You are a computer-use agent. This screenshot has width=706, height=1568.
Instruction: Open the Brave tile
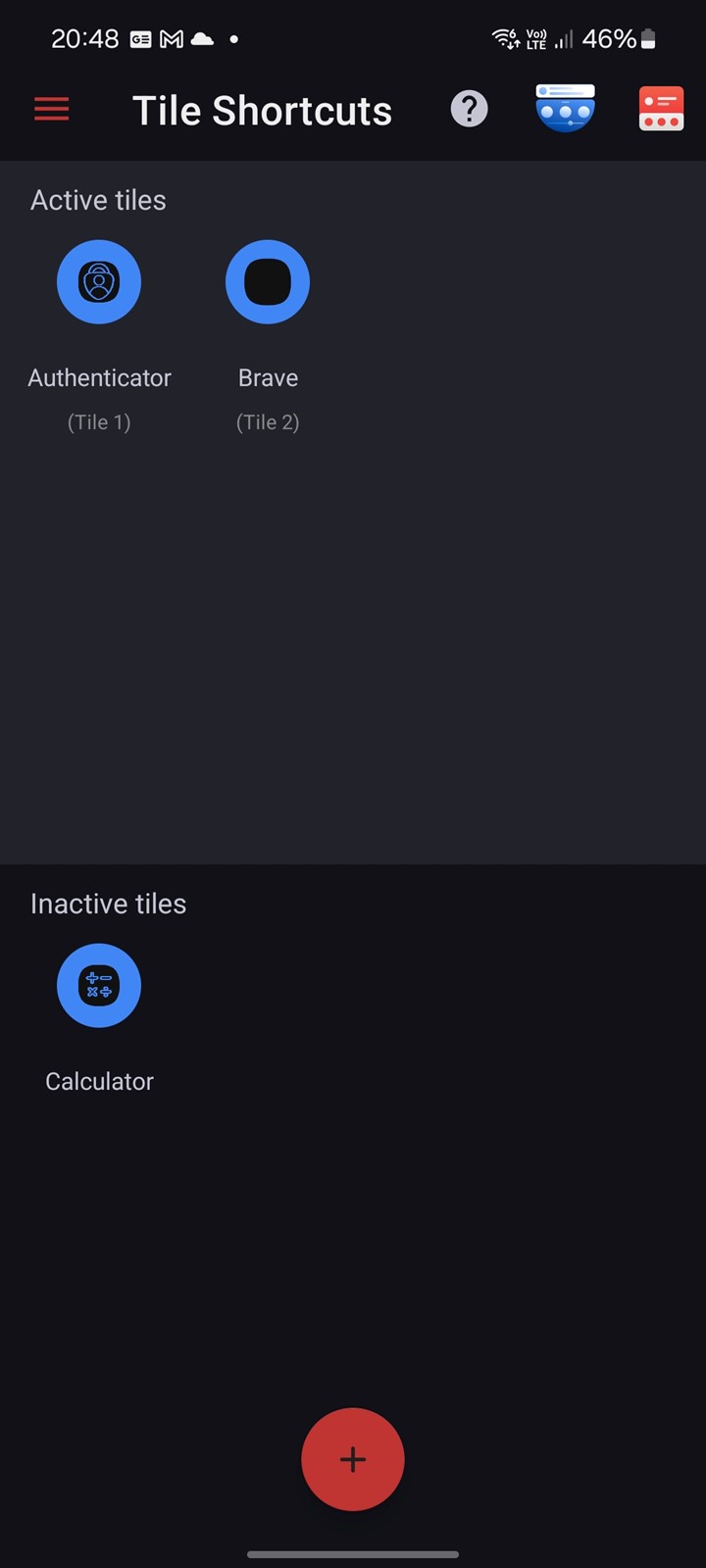268,282
